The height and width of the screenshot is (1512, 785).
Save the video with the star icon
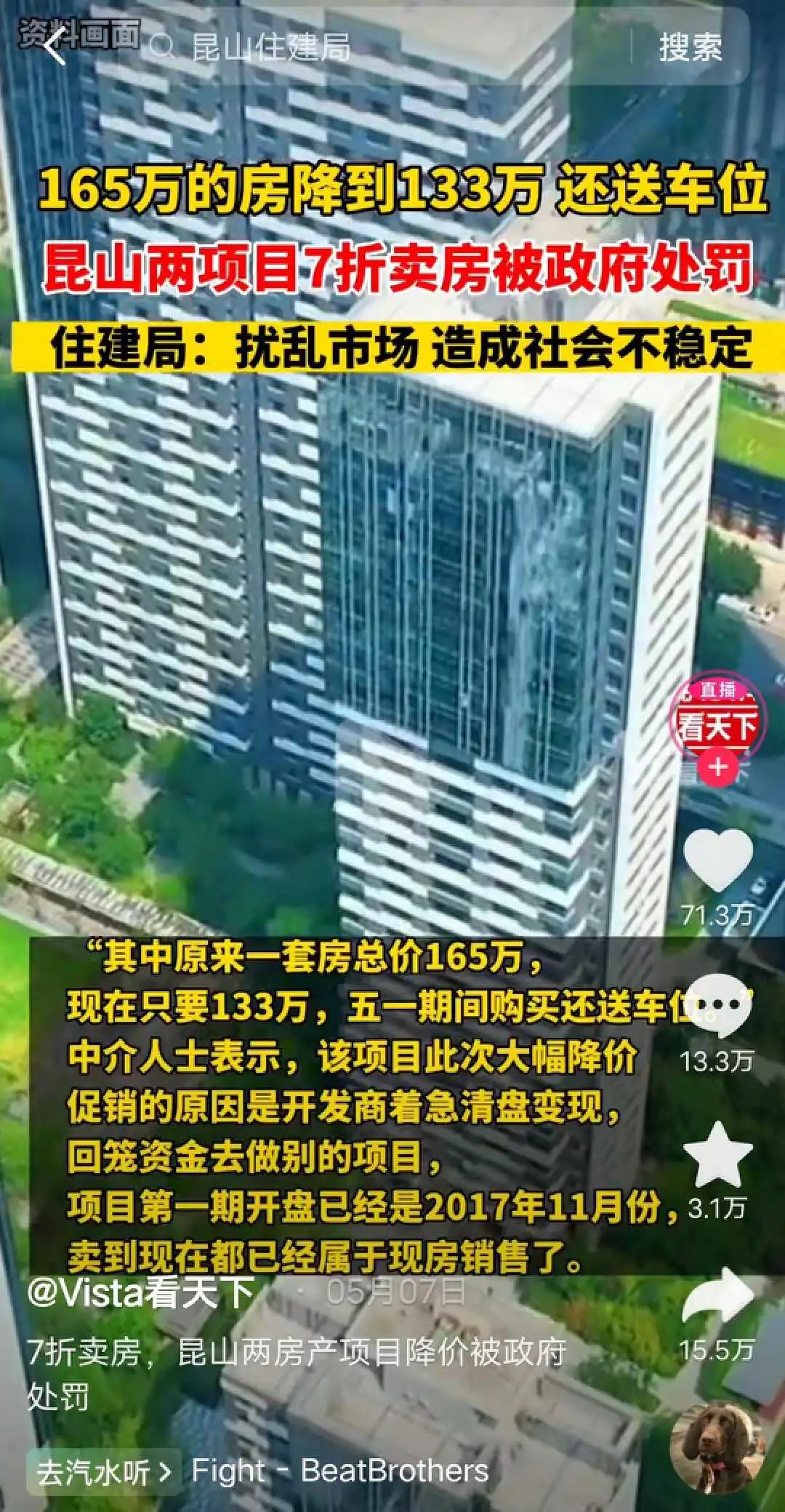(718, 1156)
